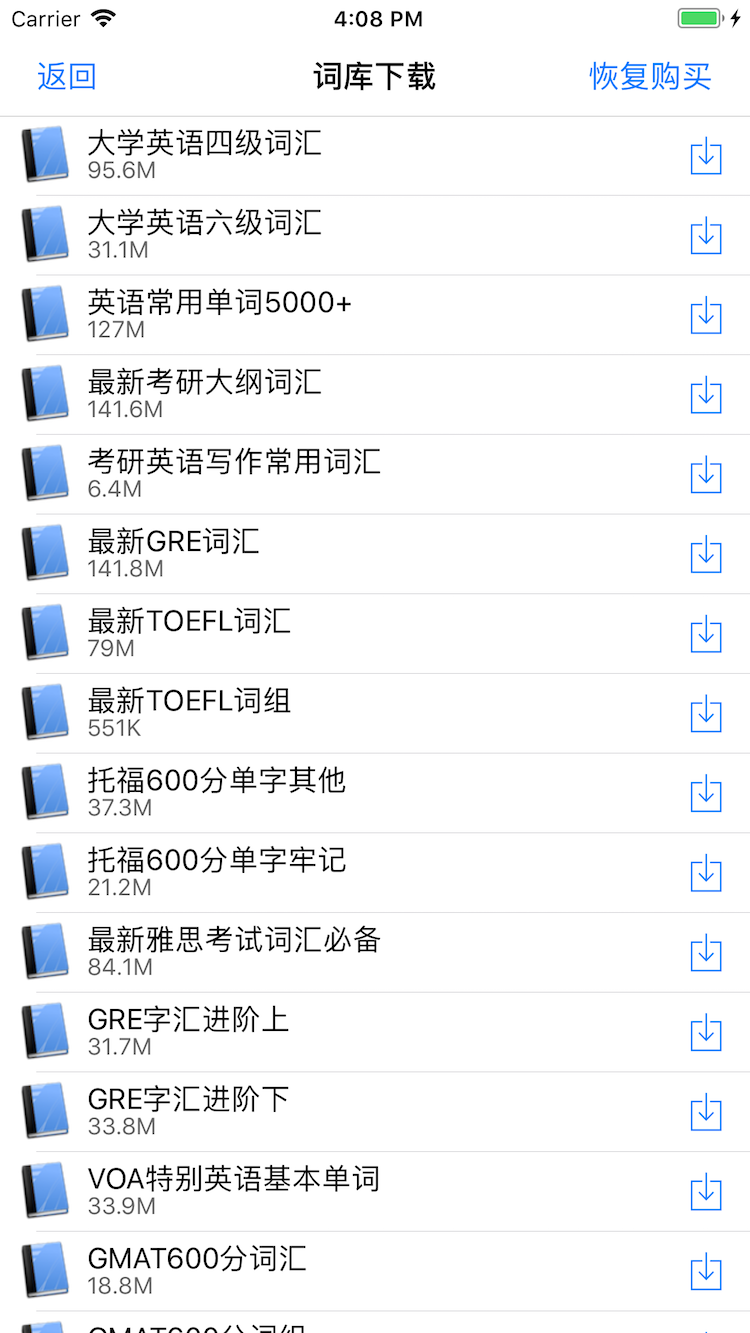This screenshot has width=750, height=1333.
Task: Download 最新GRE词汇 wordbook
Action: (706, 555)
